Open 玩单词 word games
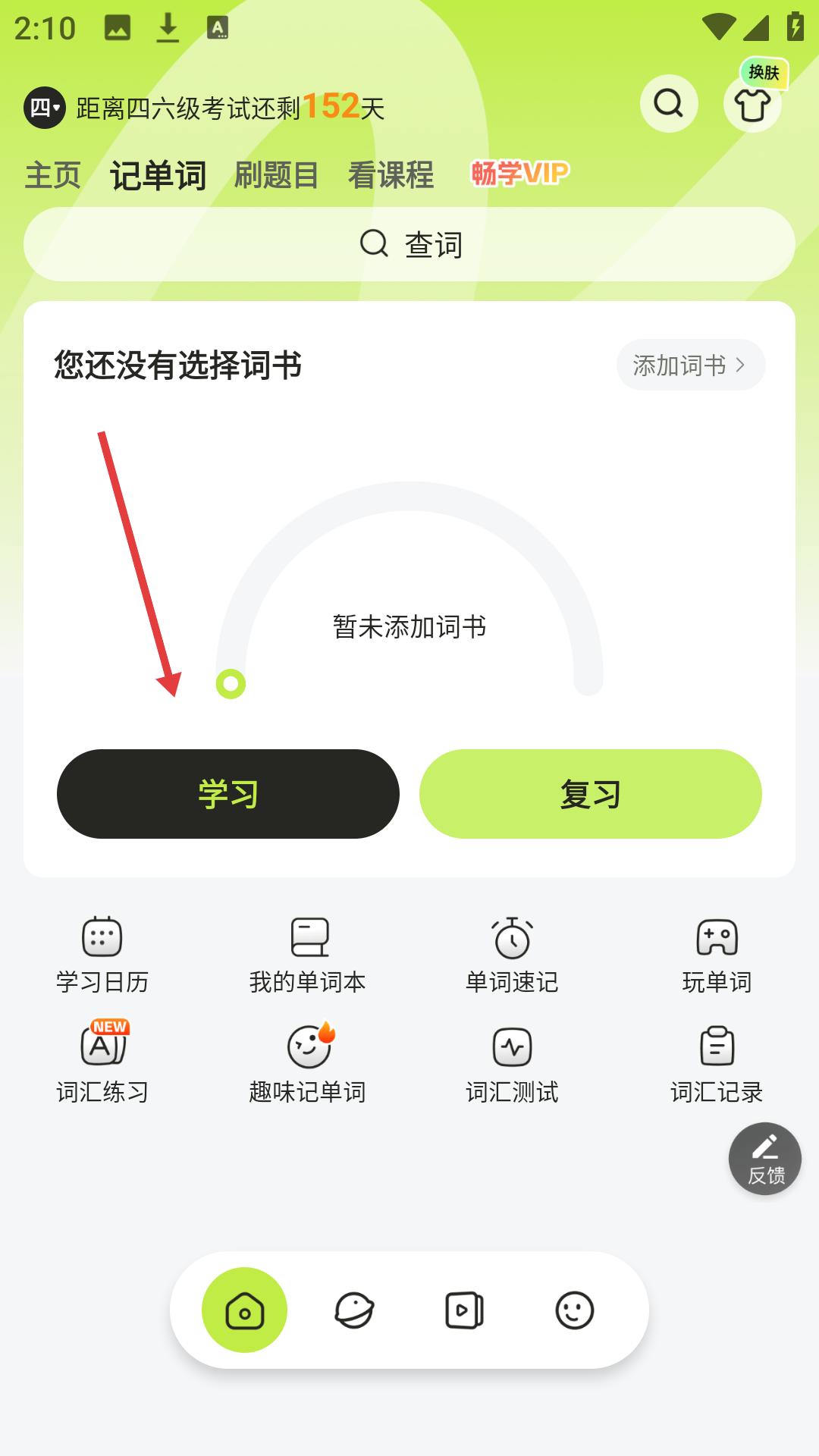This screenshot has height=1456, width=819. point(717,955)
